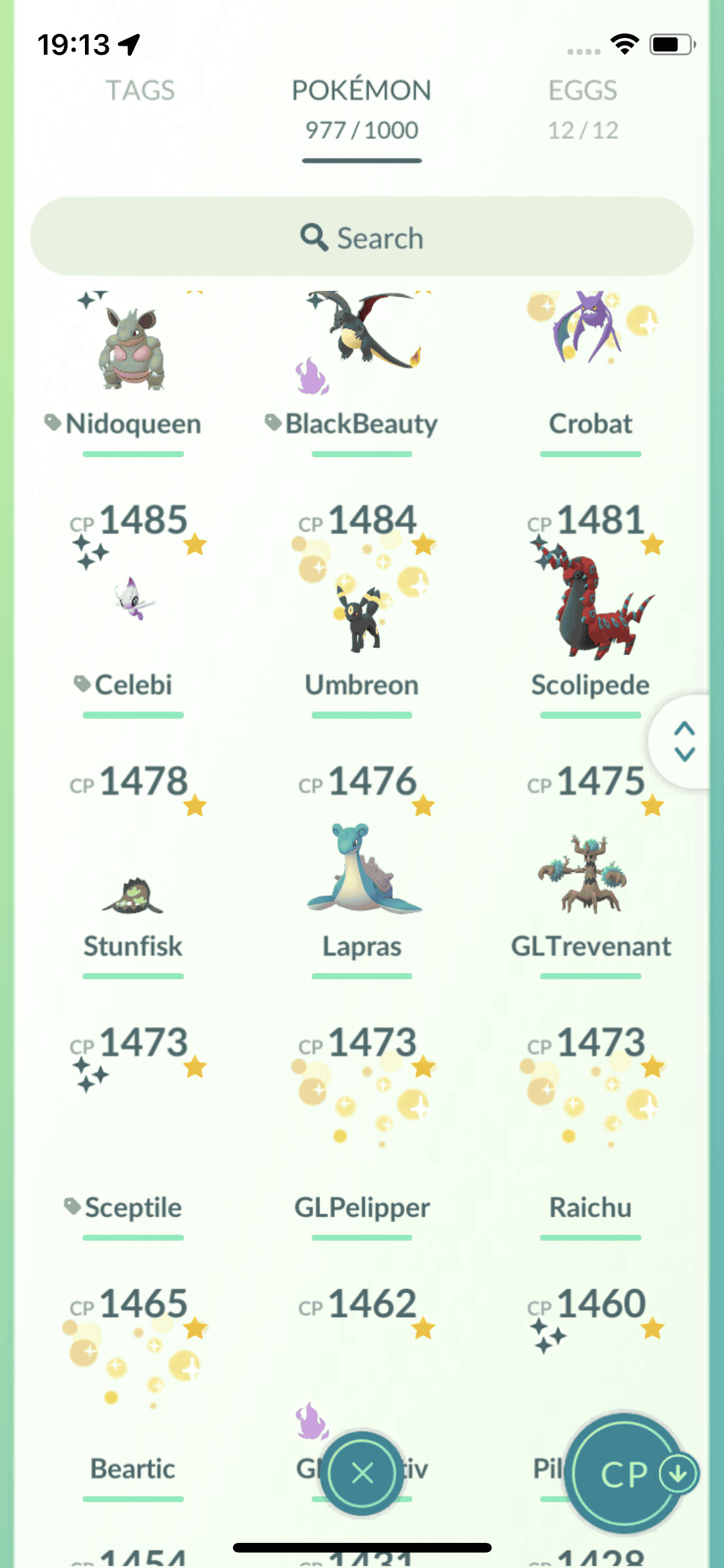Open Umbreon with CP 1484
724x1568 pixels.
click(362, 611)
